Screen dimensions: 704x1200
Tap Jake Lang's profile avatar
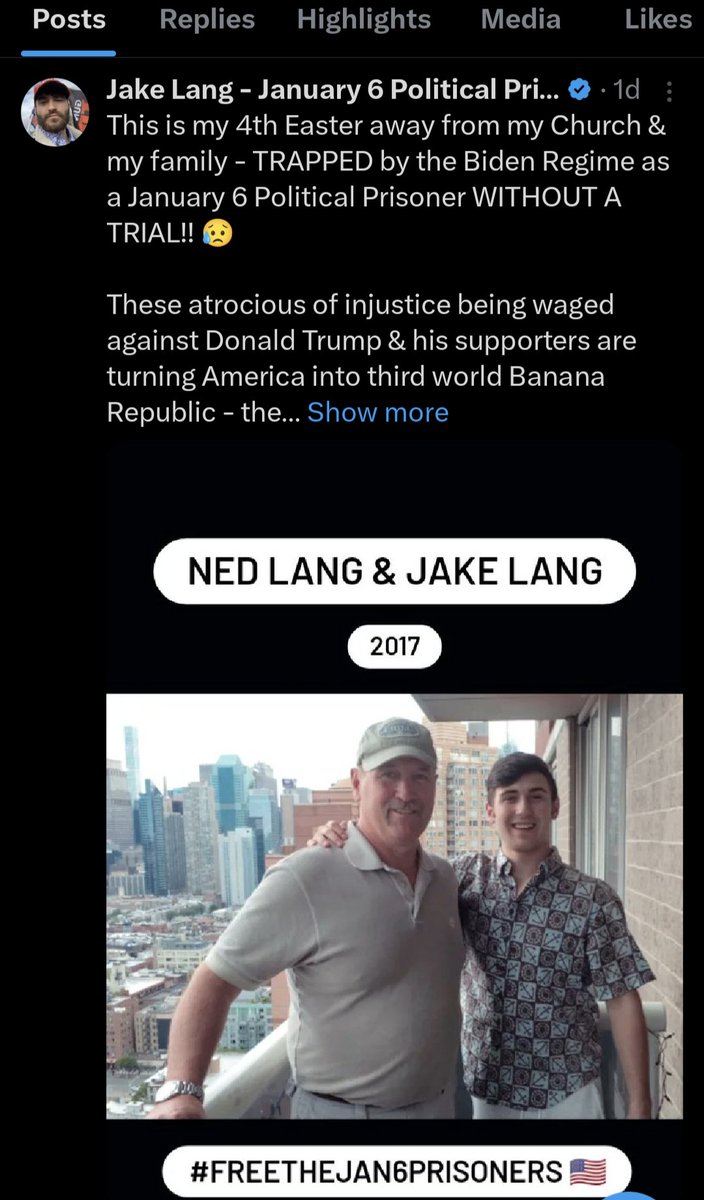coord(55,111)
